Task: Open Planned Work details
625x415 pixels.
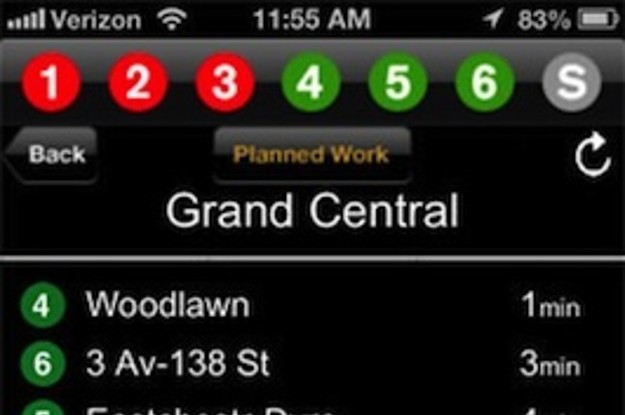Action: pos(311,155)
